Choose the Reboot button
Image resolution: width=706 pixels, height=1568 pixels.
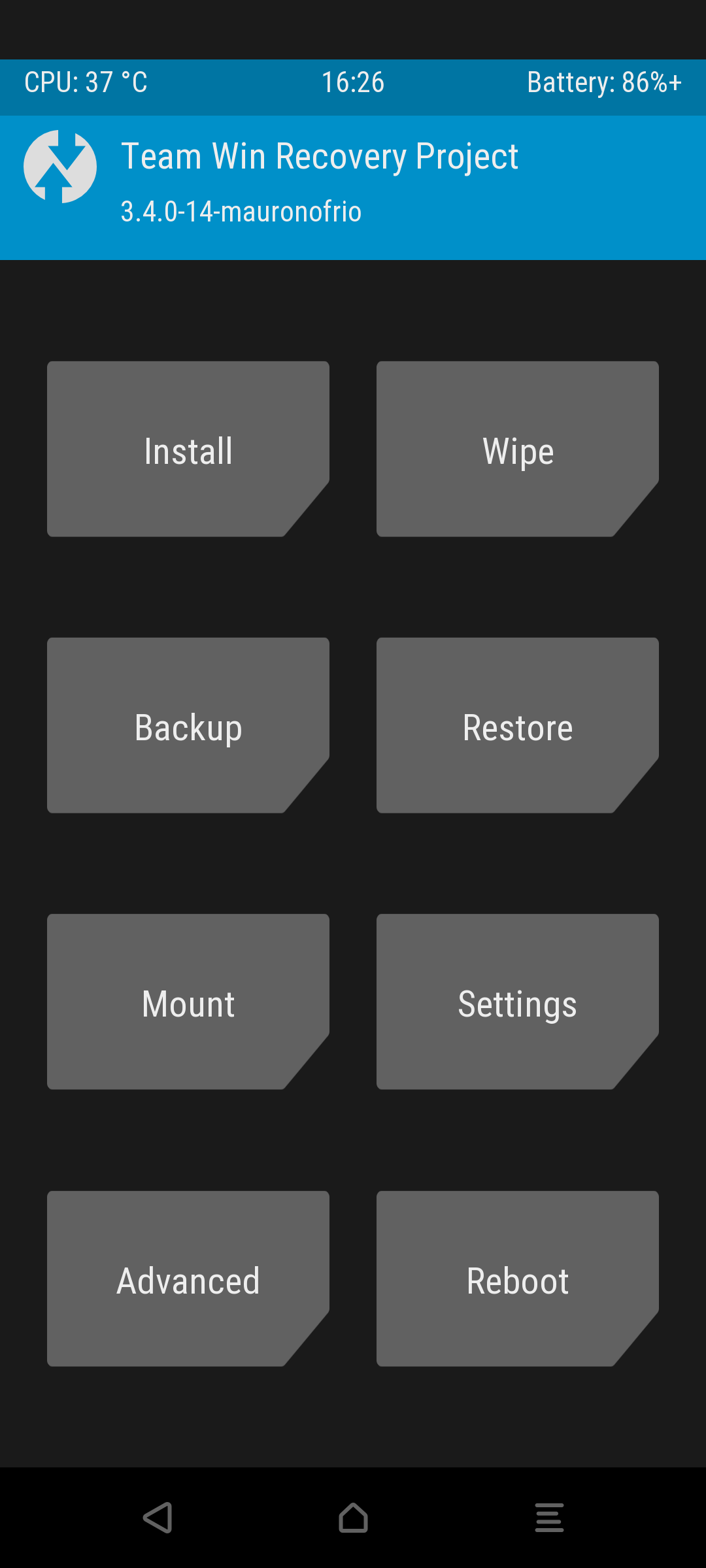[x=518, y=1279]
